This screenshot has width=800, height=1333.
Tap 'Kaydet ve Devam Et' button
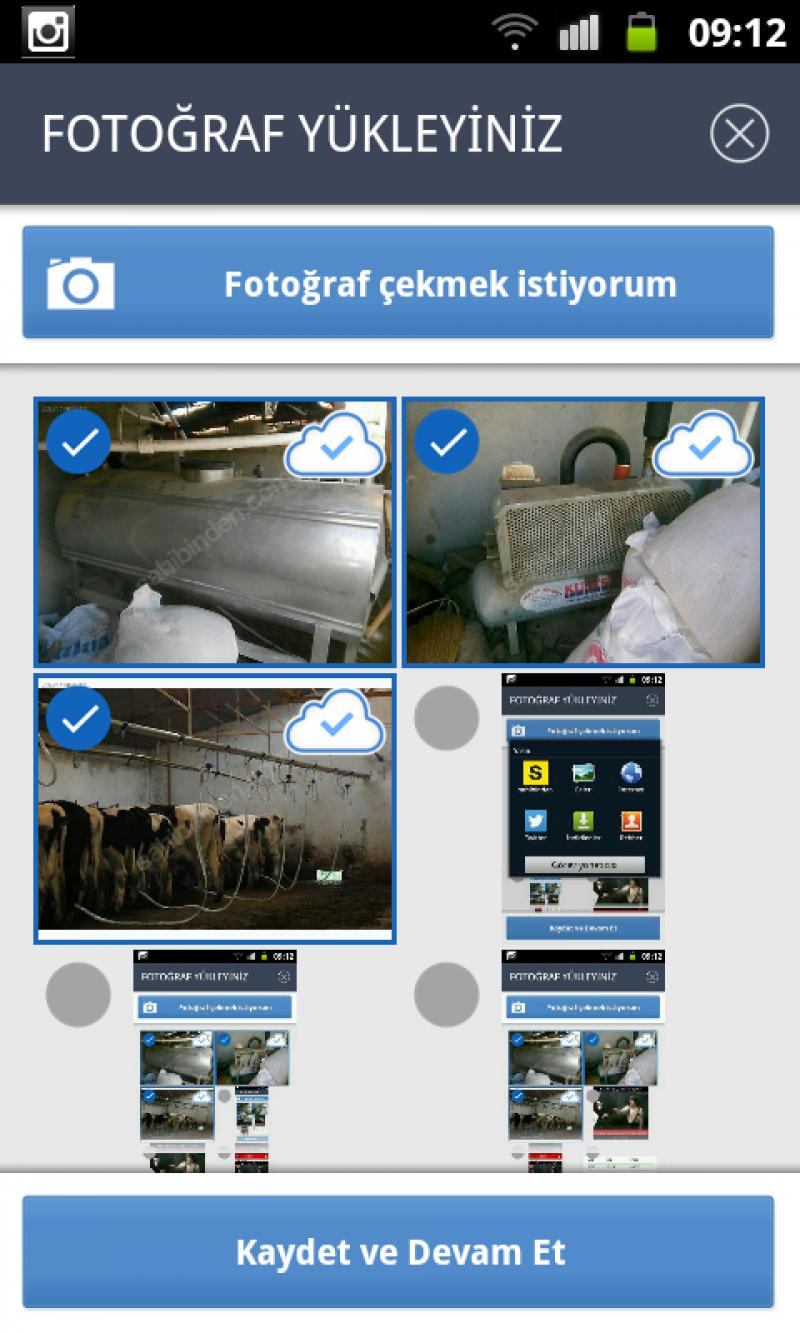coord(398,1252)
